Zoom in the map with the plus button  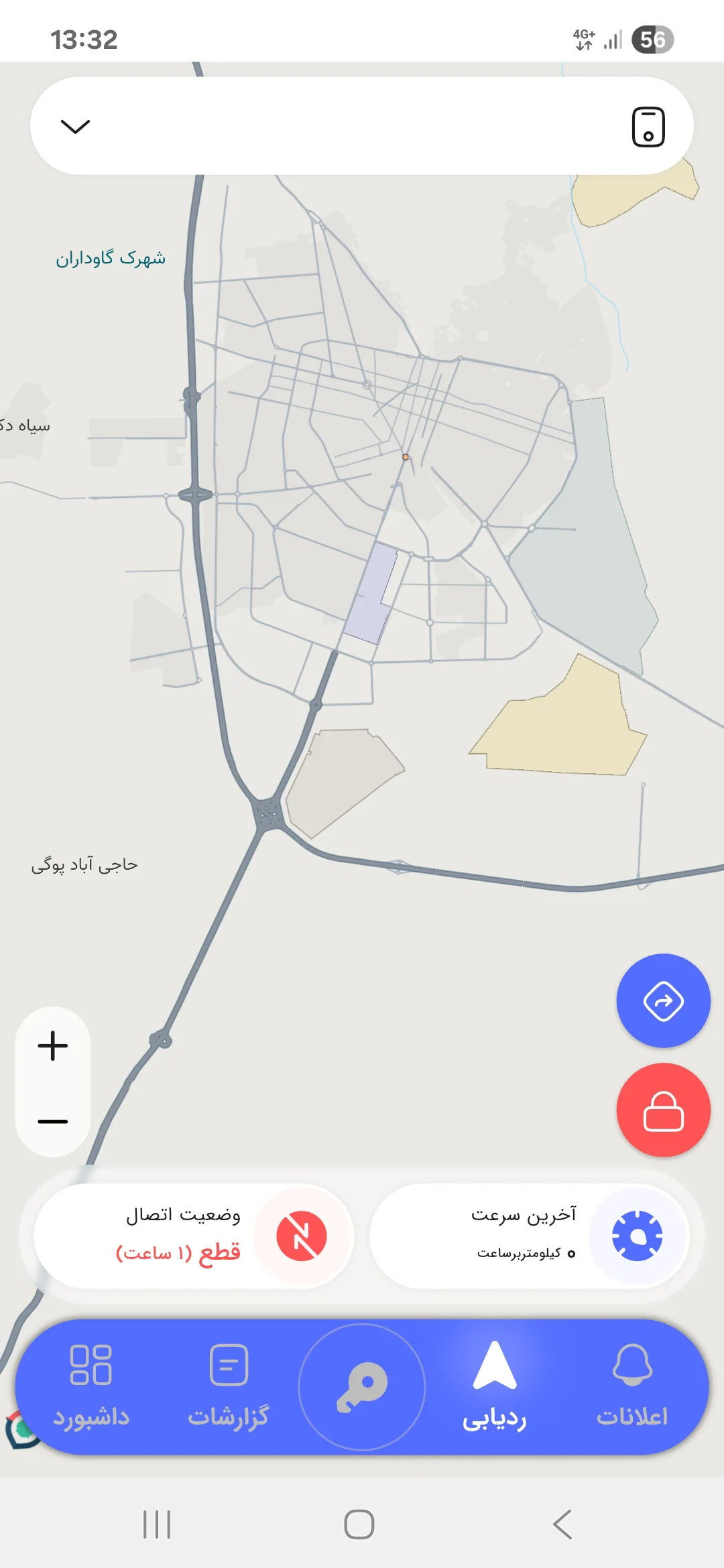pyautogui.click(x=53, y=1046)
